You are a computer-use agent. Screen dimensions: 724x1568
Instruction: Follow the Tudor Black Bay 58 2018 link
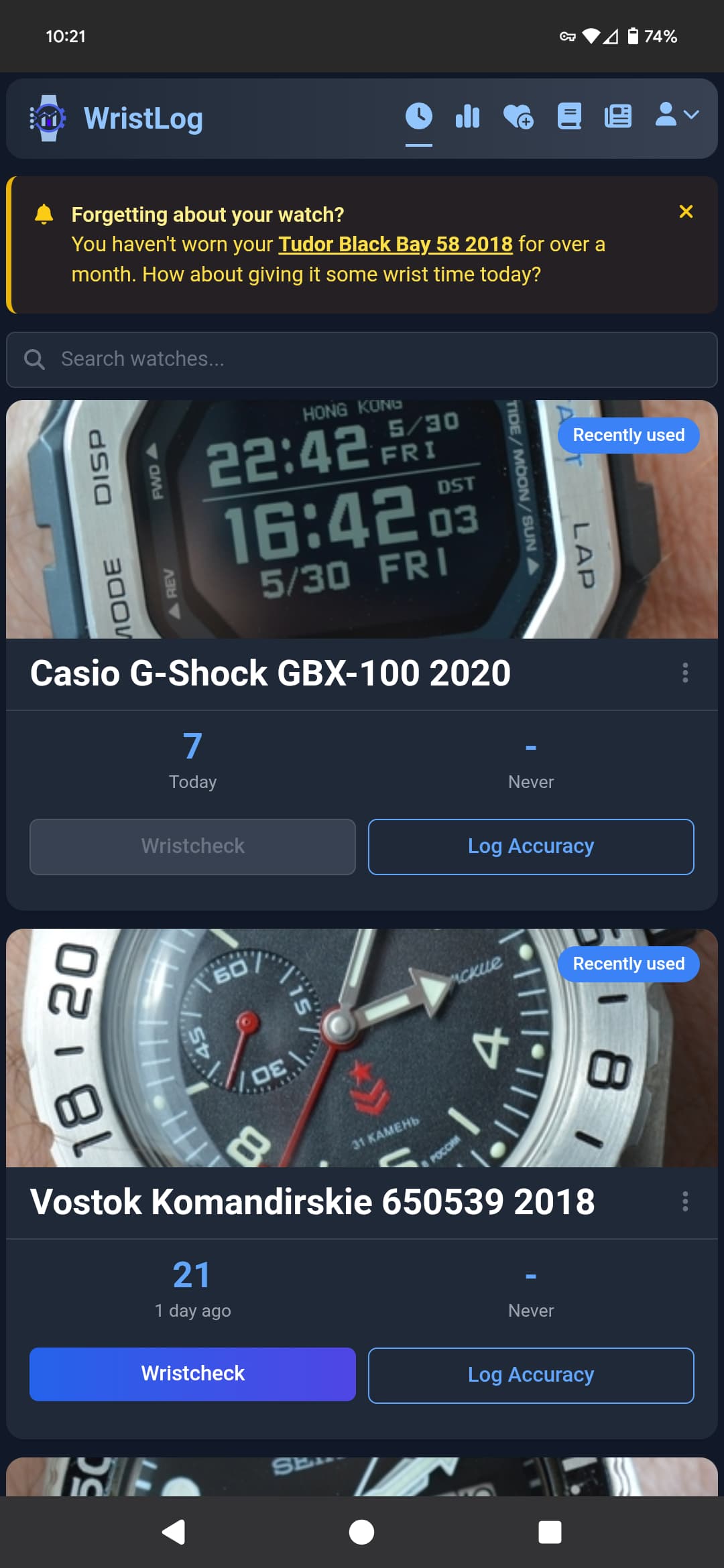pyautogui.click(x=396, y=244)
